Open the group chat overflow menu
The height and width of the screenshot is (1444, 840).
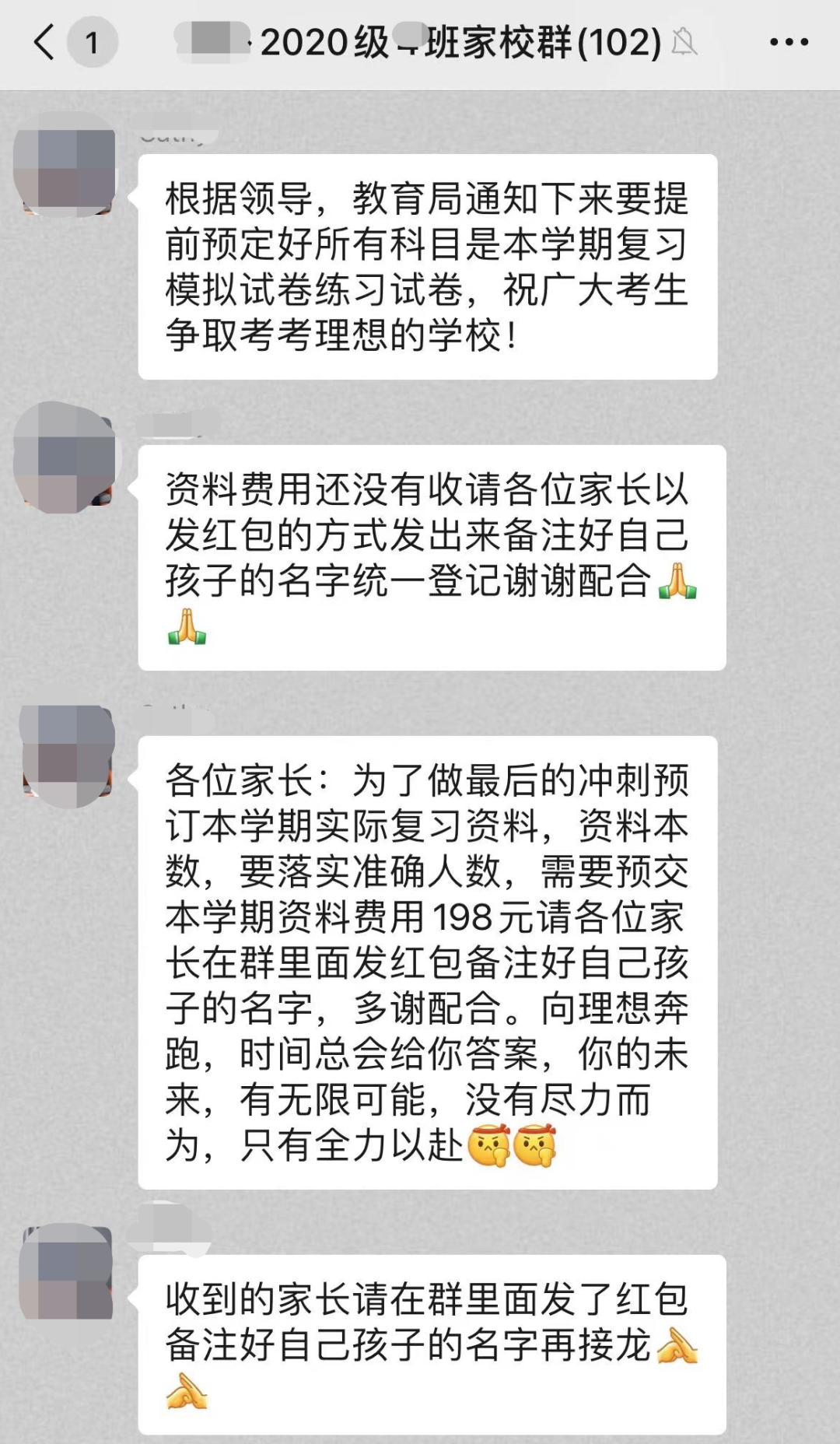[x=789, y=42]
